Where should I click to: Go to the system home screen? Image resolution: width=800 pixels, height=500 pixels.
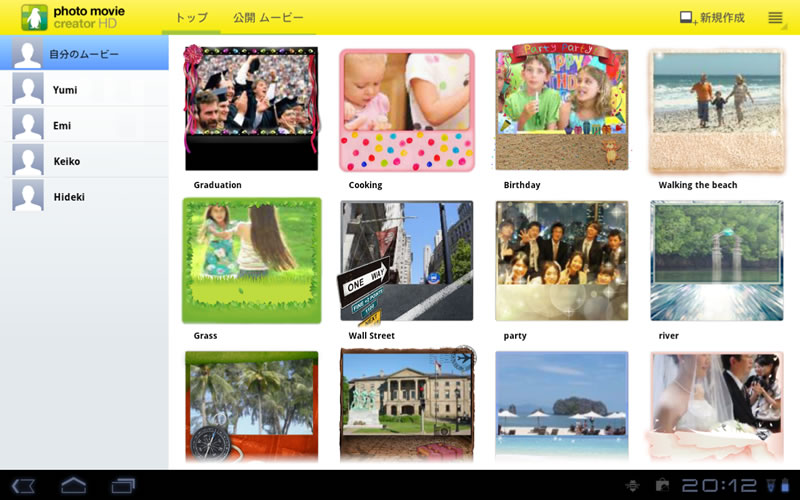pyautogui.click(x=73, y=486)
